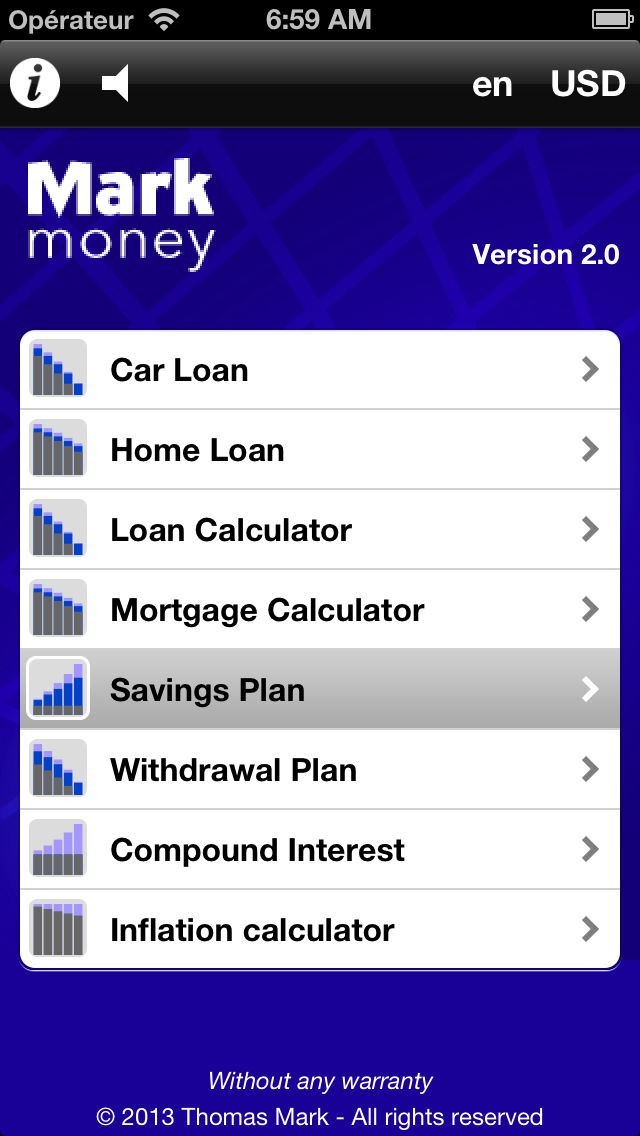Open the info icon in the toolbar
Image resolution: width=640 pixels, height=1136 pixels.
[x=35, y=84]
